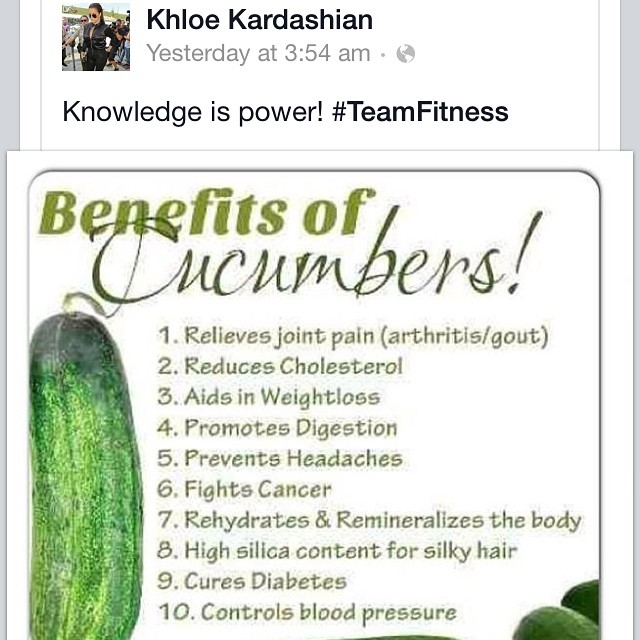
Task: Open Khloe Kardashian's profile picture
Action: pyautogui.click(x=95, y=36)
